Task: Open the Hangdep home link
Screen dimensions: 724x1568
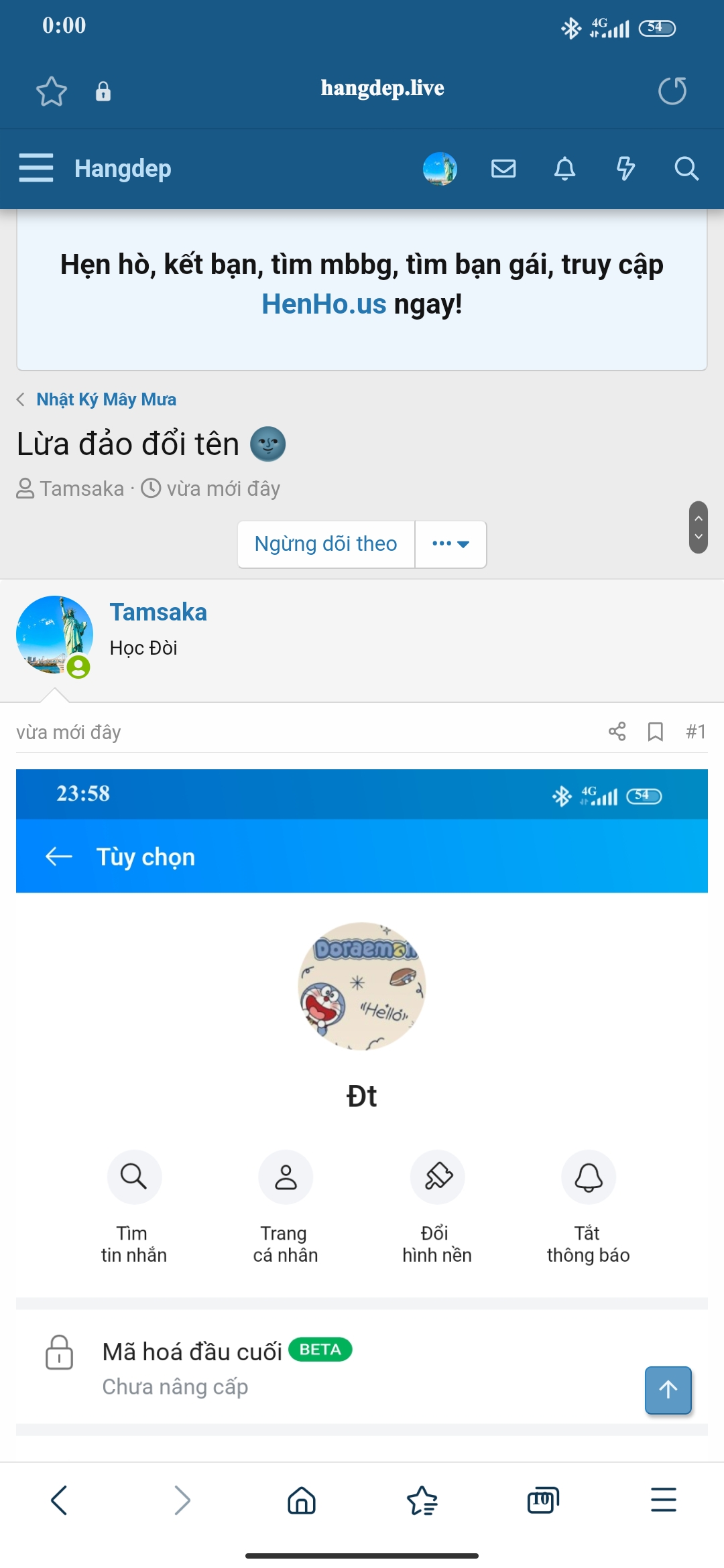Action: tap(123, 168)
